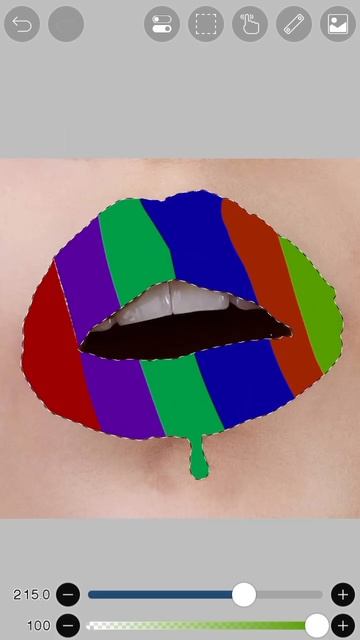Decrease the 215.0 value with minus
This screenshot has height=640, width=360.
point(68,594)
